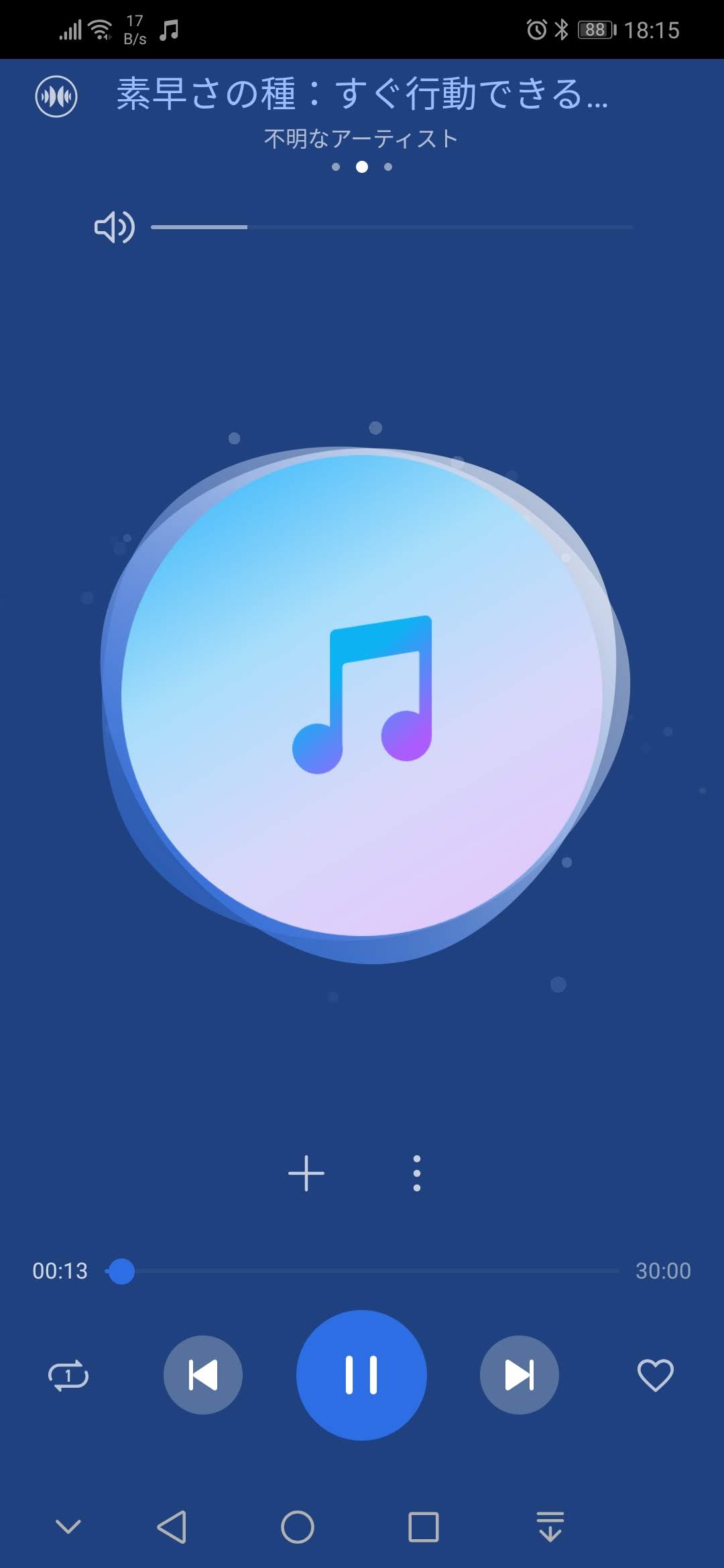Pull down the notification panel via the nav bar icon
Screen dimensions: 724x1568
pos(550,1527)
